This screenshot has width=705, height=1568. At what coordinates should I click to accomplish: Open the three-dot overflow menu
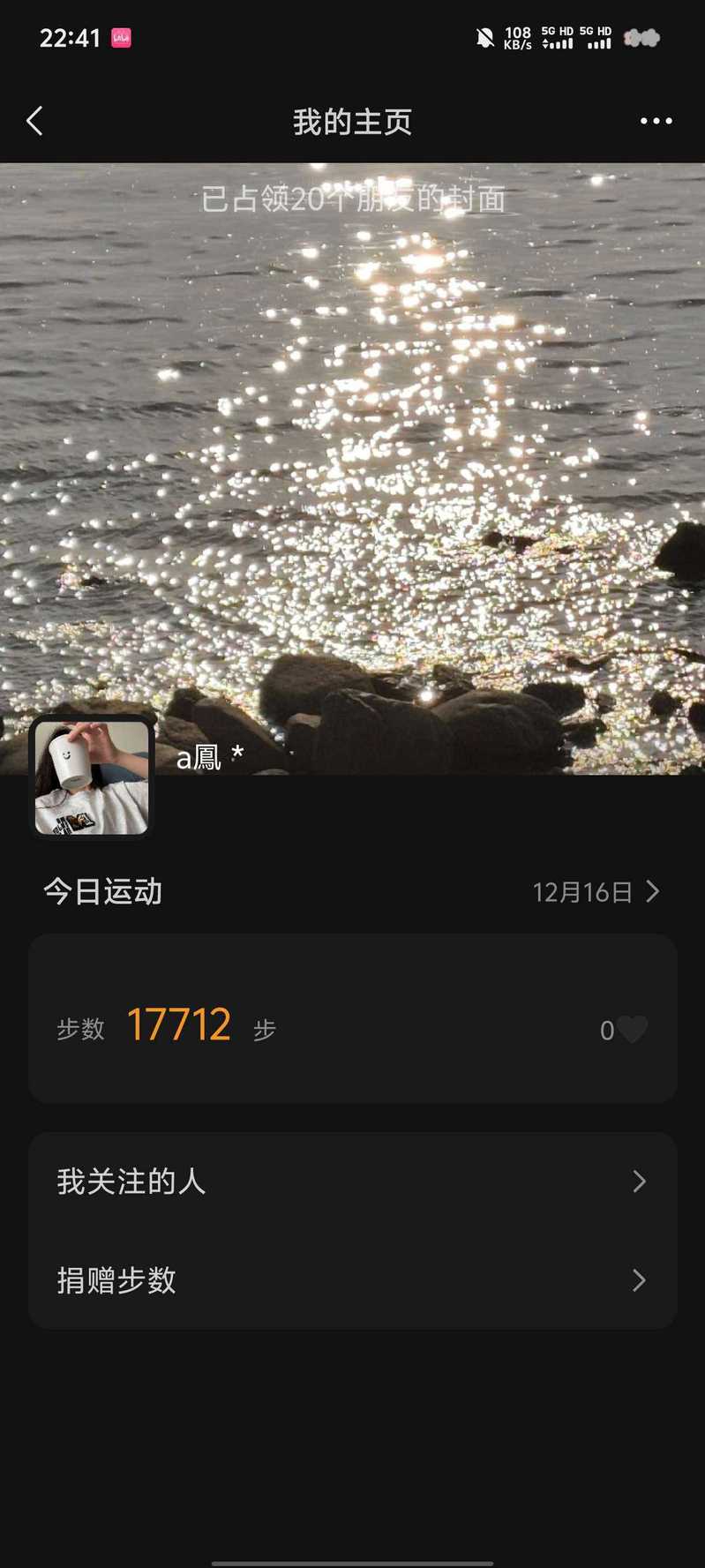pos(656,121)
